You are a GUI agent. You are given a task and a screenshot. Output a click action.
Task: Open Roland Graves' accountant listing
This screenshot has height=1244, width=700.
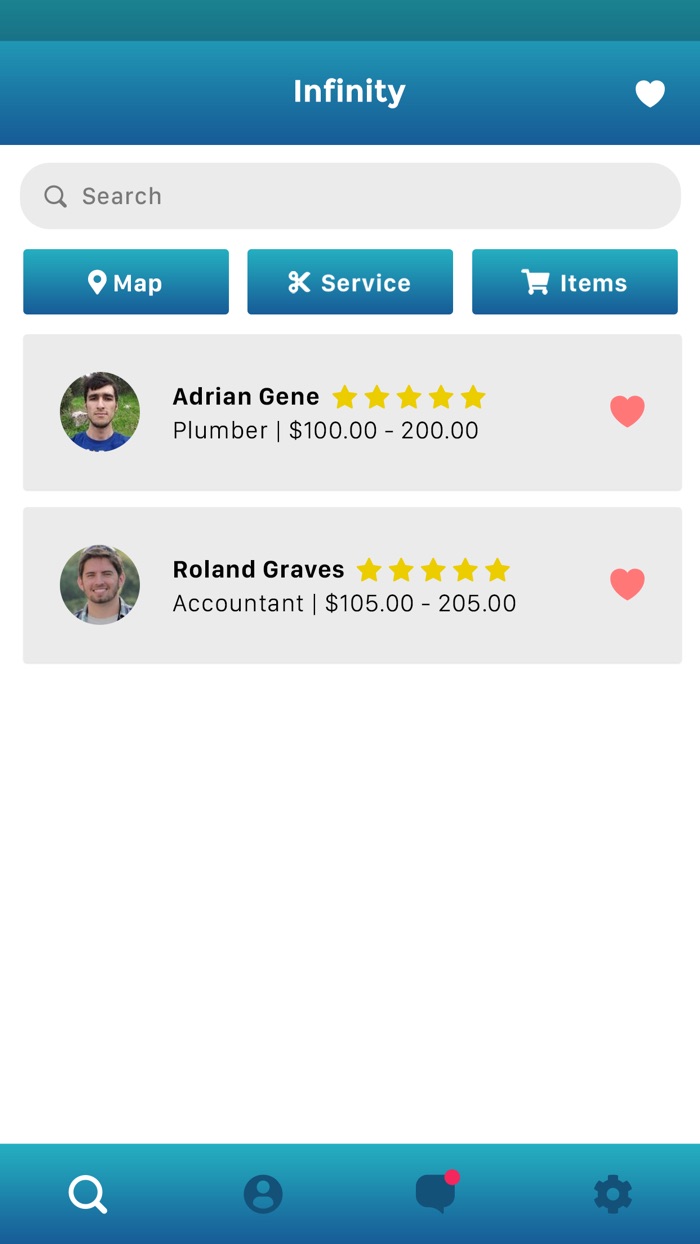pyautogui.click(x=352, y=585)
